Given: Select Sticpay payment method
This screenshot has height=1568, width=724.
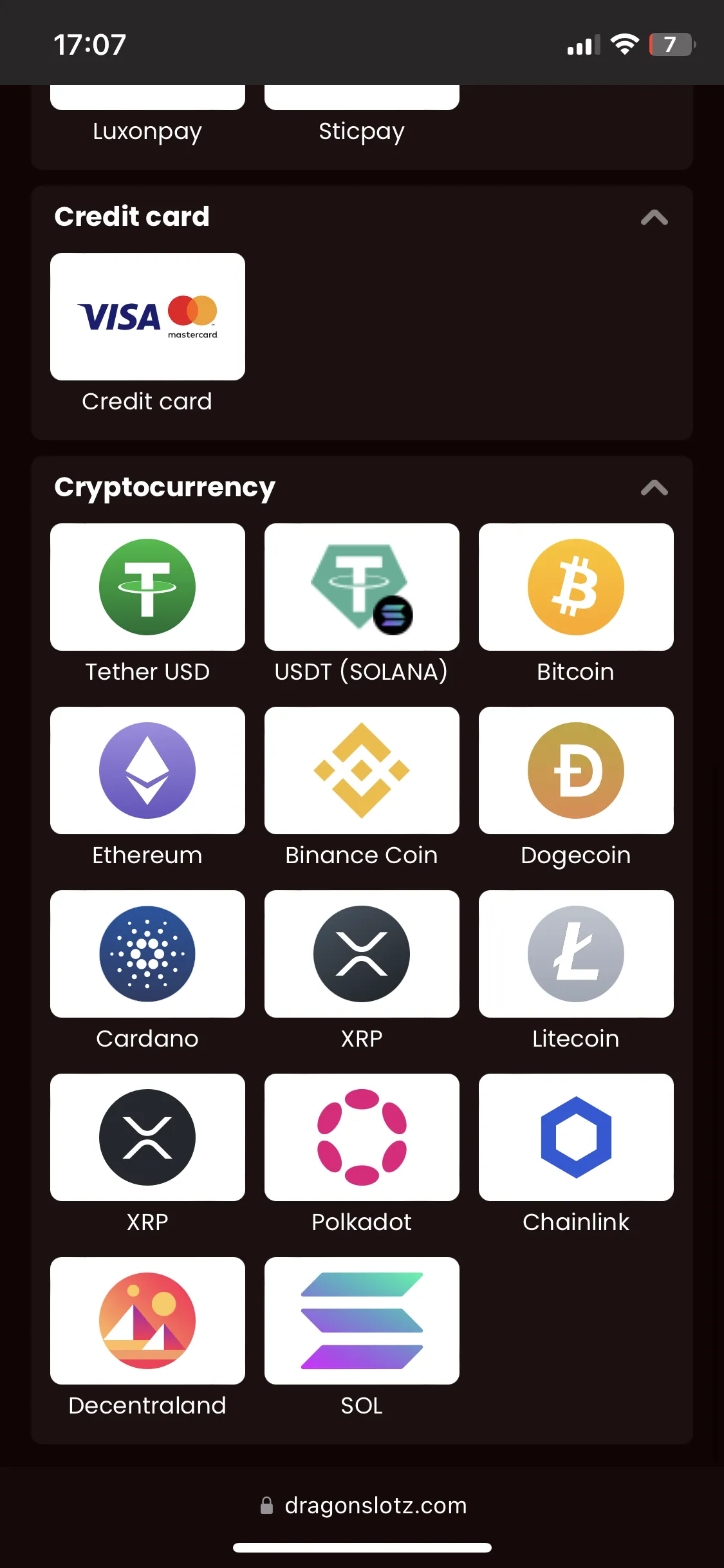Looking at the screenshot, I should click(362, 116).
